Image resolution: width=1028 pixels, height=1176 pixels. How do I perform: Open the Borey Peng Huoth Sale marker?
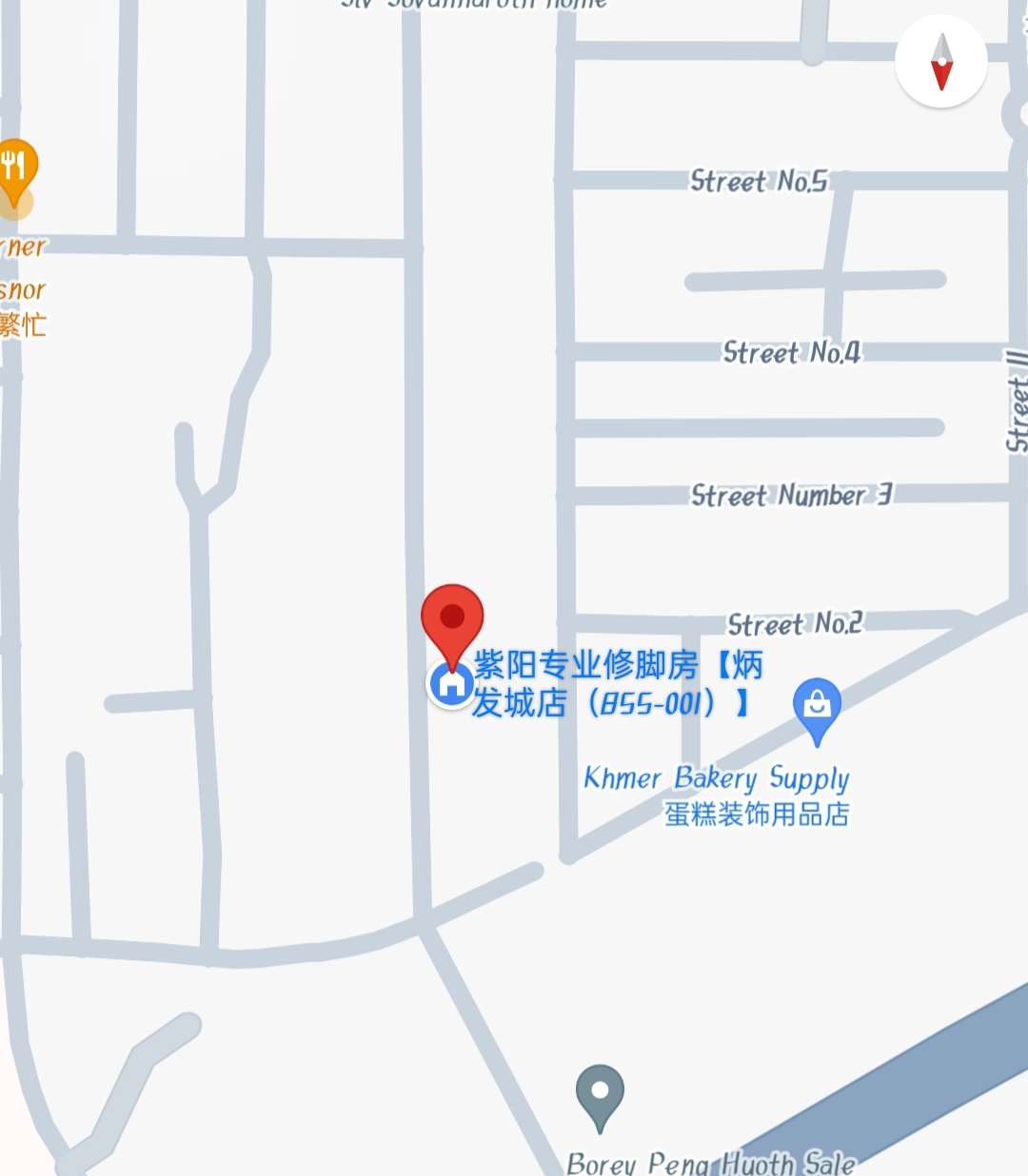[600, 1094]
